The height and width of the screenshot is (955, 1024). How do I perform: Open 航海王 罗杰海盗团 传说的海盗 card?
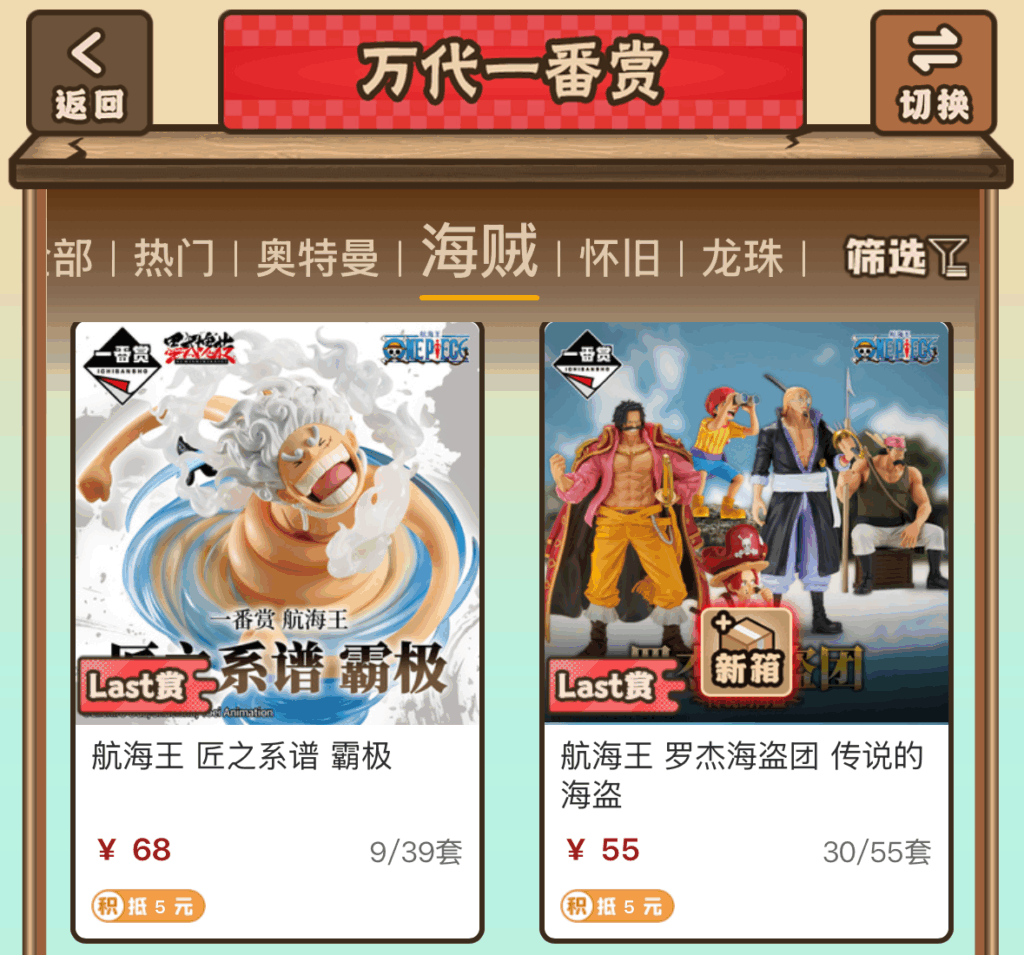coord(746,630)
